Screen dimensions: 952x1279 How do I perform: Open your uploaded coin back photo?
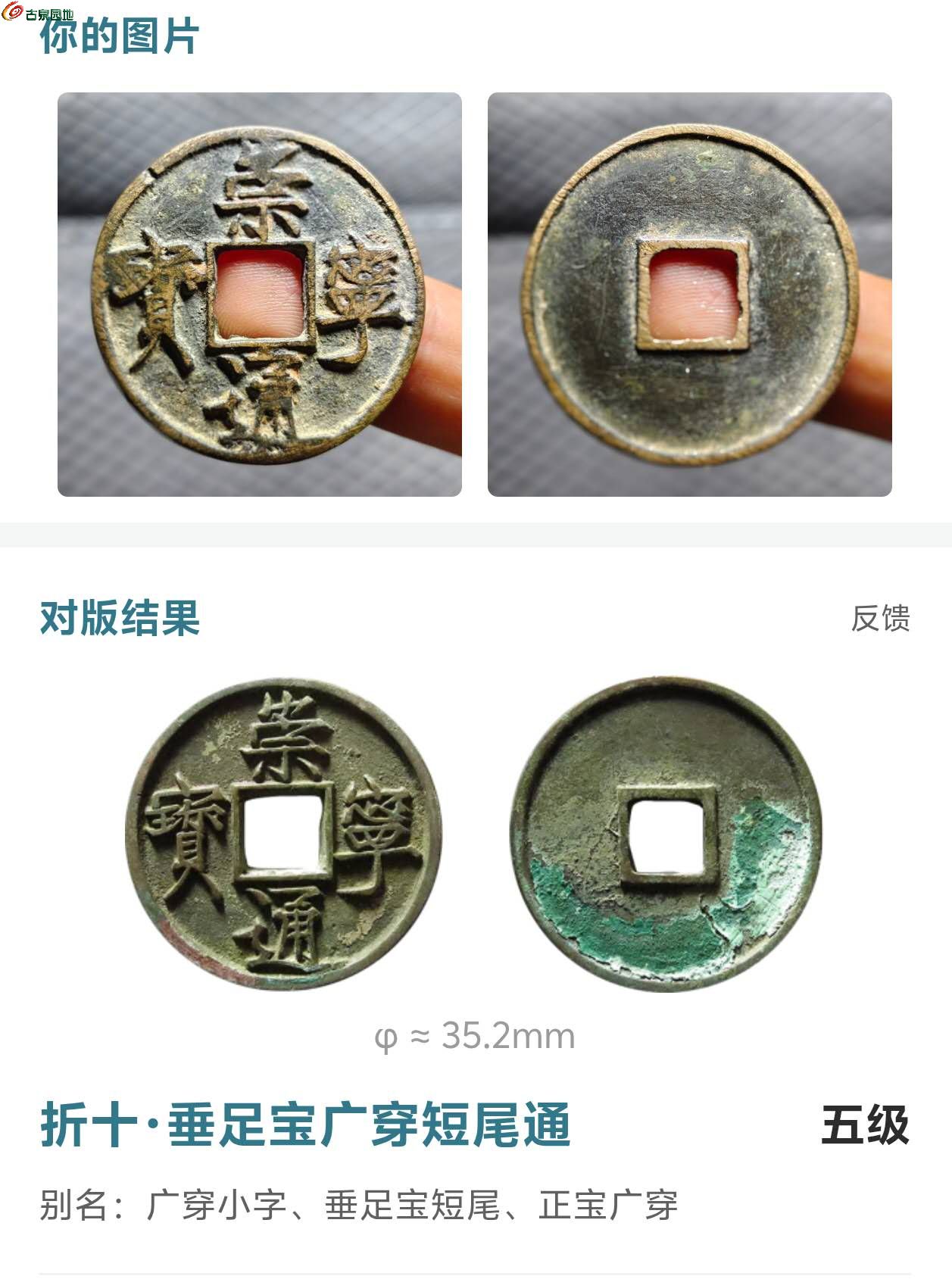tap(689, 295)
